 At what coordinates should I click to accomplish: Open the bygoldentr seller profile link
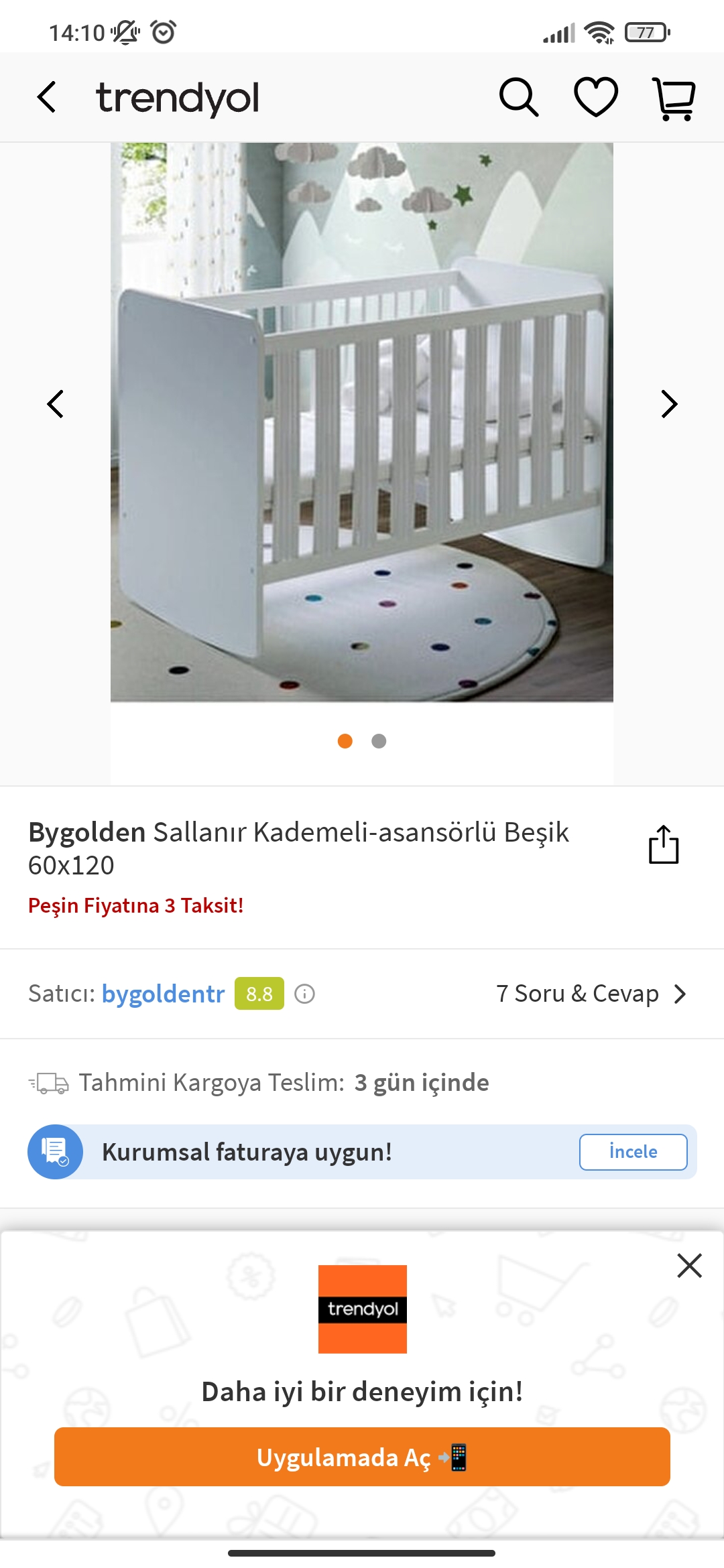[163, 994]
